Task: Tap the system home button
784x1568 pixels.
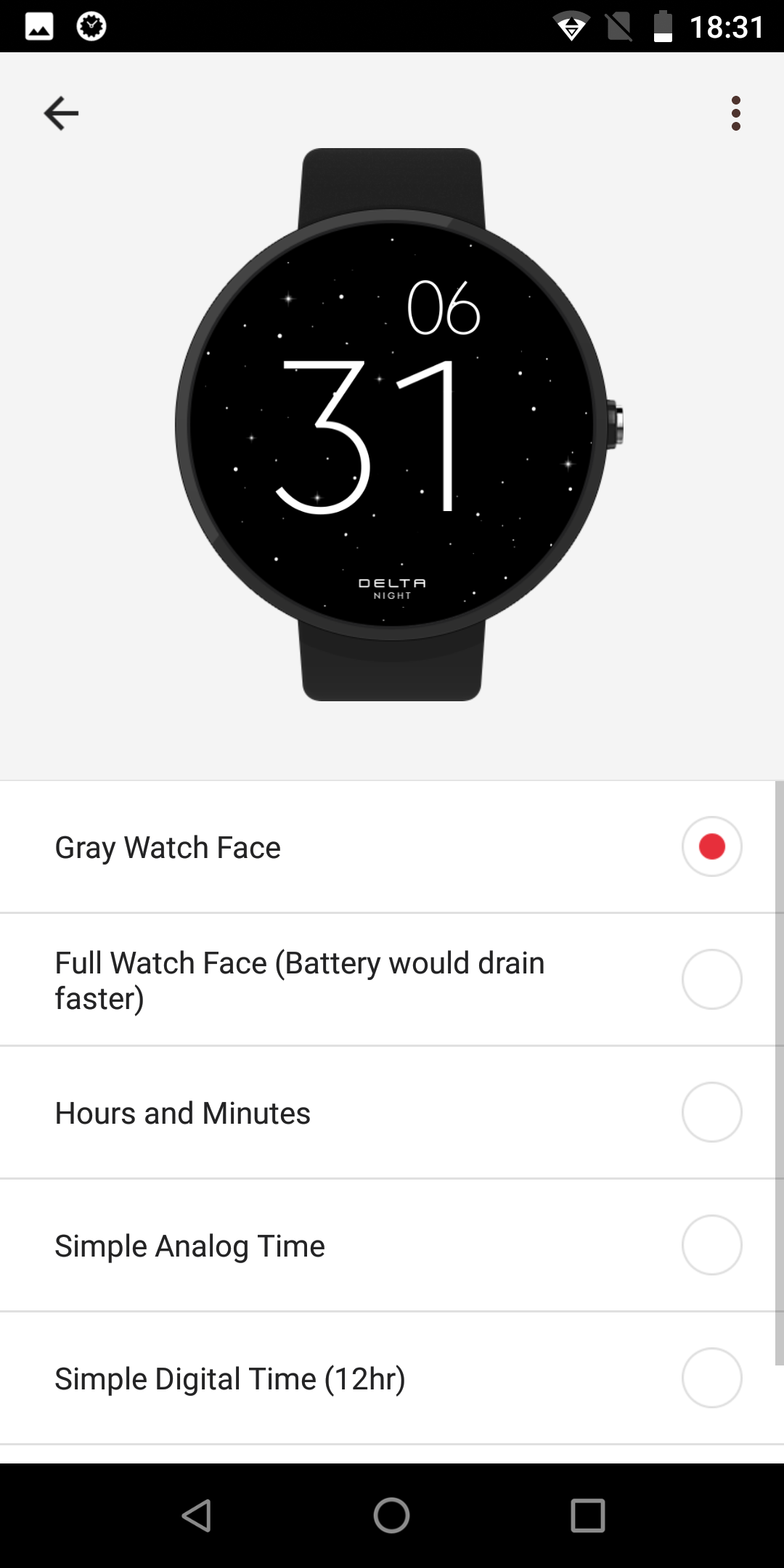Action: tap(392, 1516)
